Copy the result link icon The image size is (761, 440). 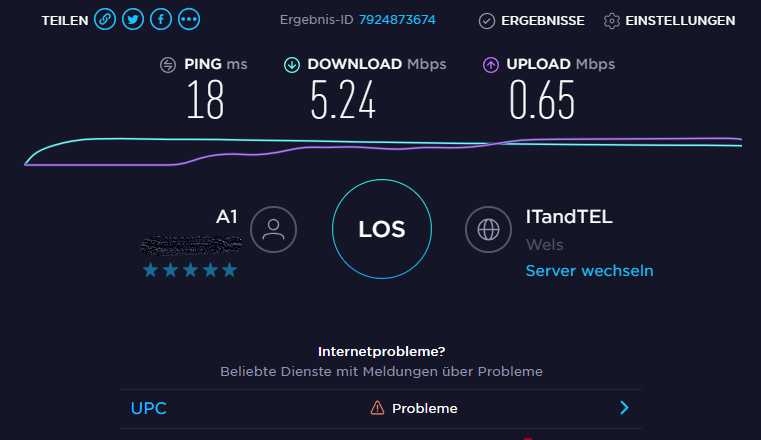pos(105,20)
